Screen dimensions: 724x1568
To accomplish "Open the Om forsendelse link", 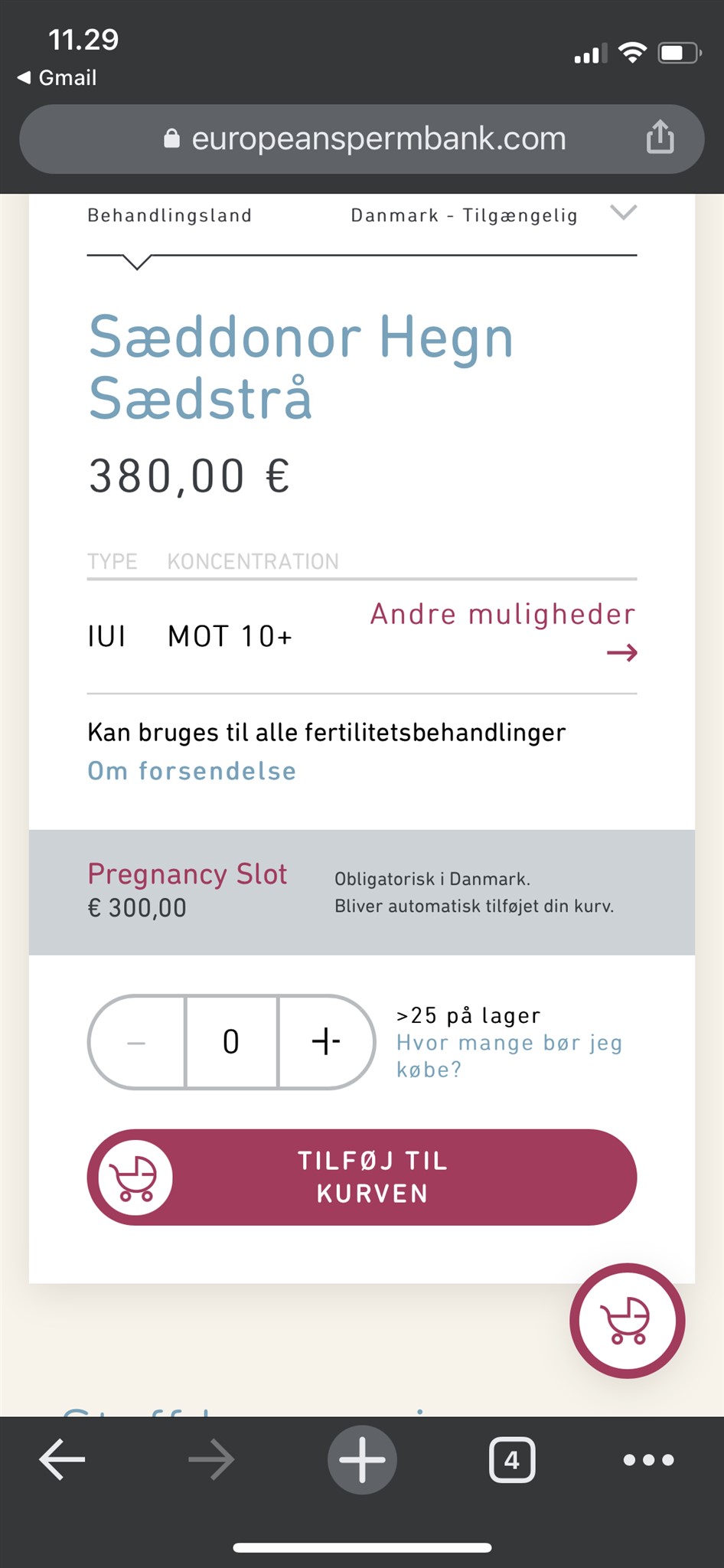I will point(191,771).
